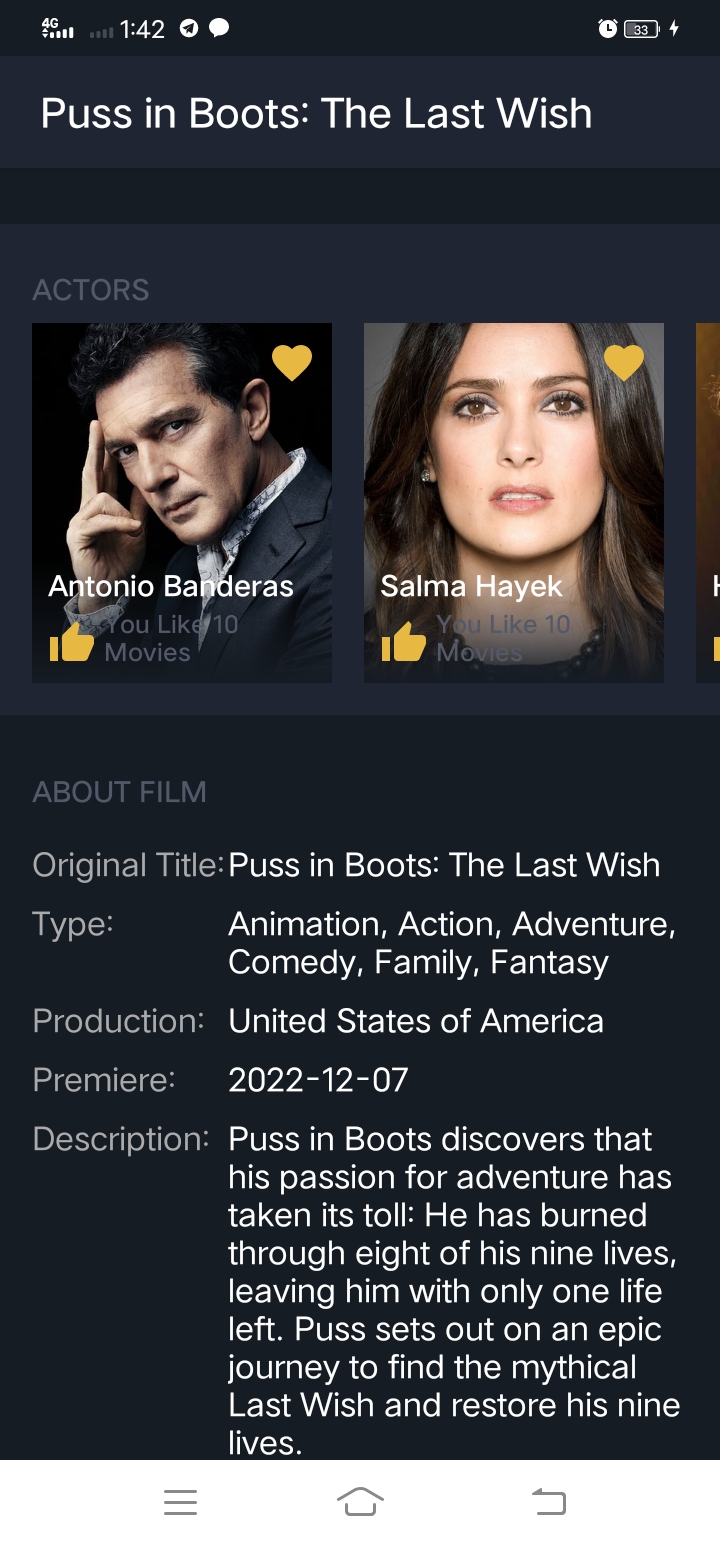This screenshot has width=720, height=1544.
Task: Tap the thumbs-up icon on Antonio Banderas card
Action: 71,645
